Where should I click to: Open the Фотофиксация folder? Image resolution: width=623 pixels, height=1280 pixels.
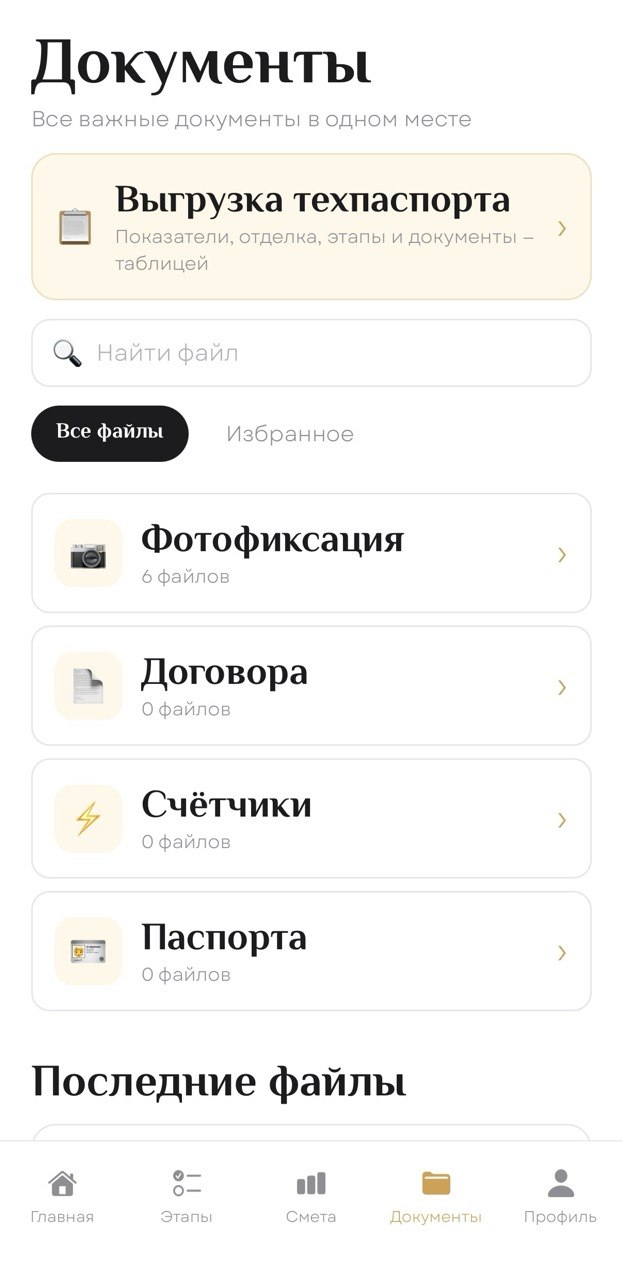(311, 553)
